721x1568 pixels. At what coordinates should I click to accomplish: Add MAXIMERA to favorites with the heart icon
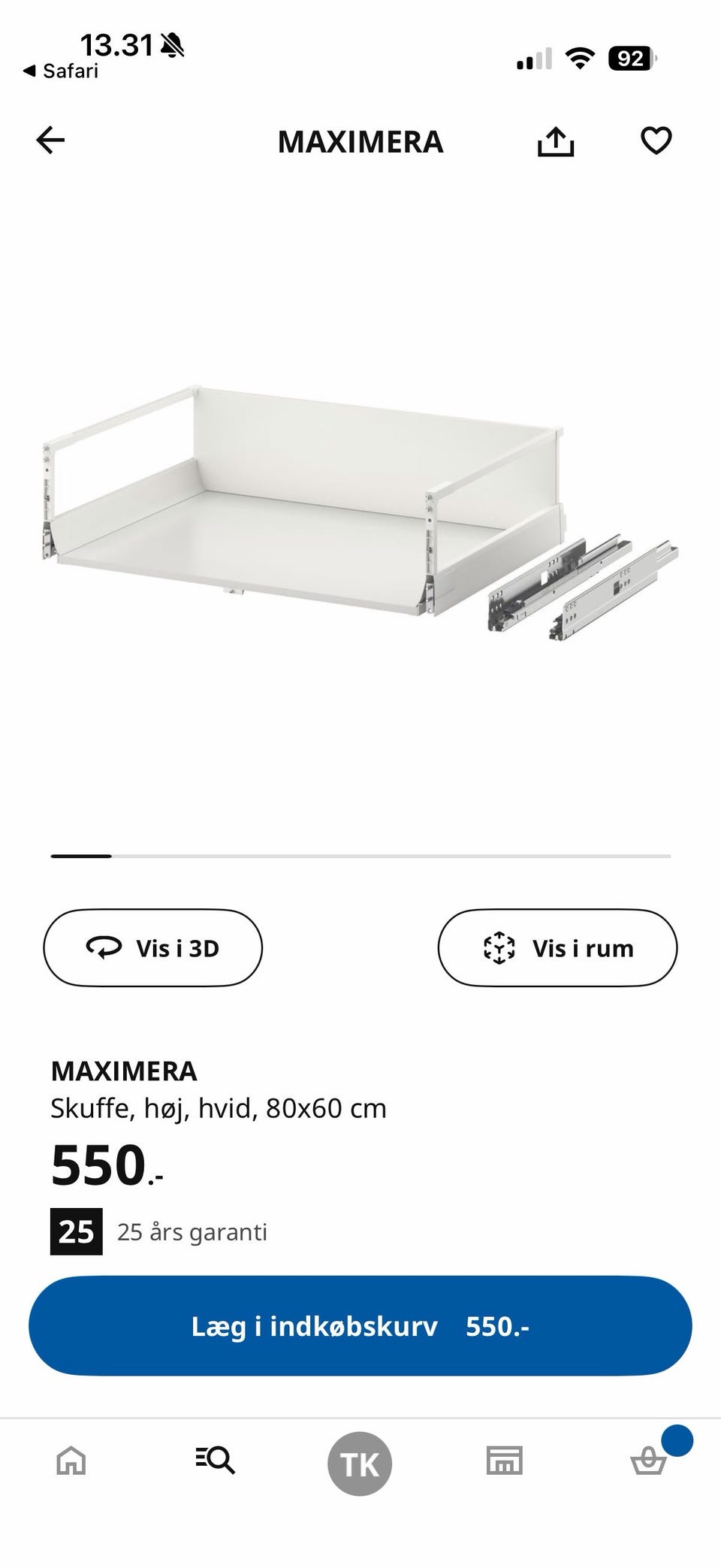pos(656,140)
